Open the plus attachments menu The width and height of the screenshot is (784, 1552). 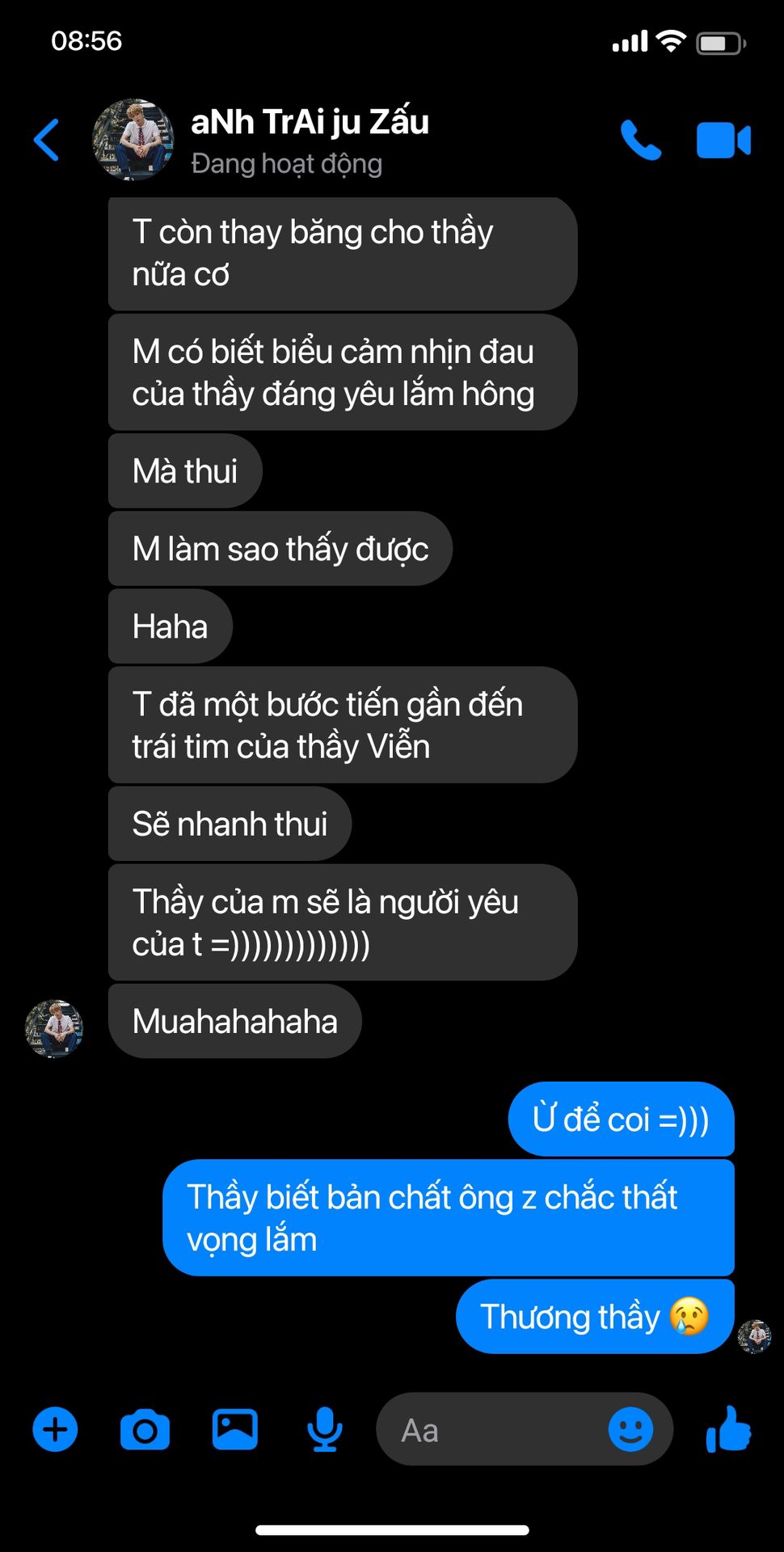[x=55, y=1429]
